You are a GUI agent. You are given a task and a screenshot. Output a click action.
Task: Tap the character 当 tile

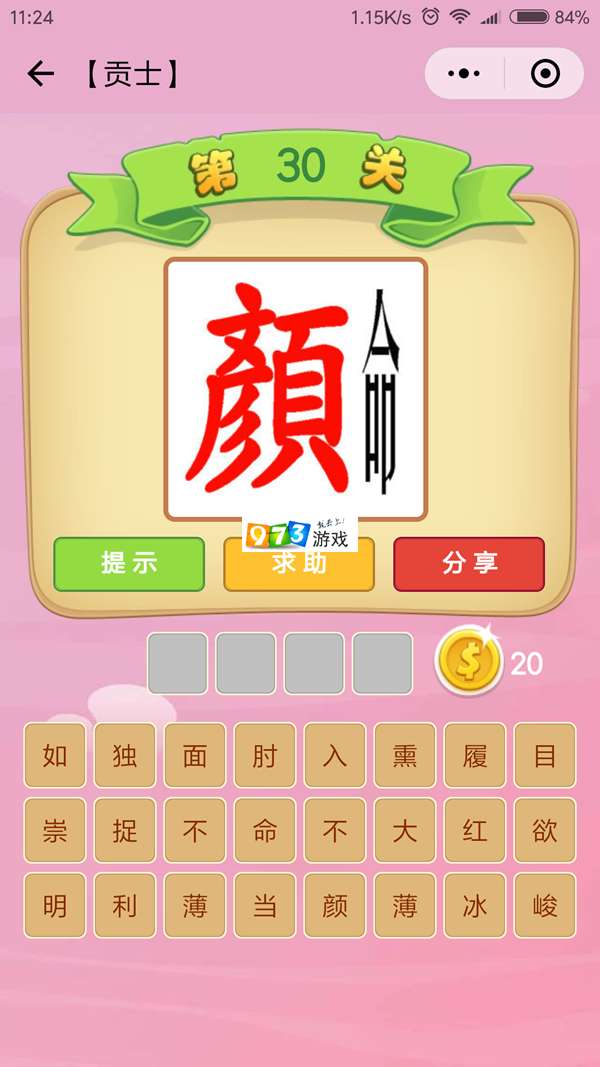(265, 906)
